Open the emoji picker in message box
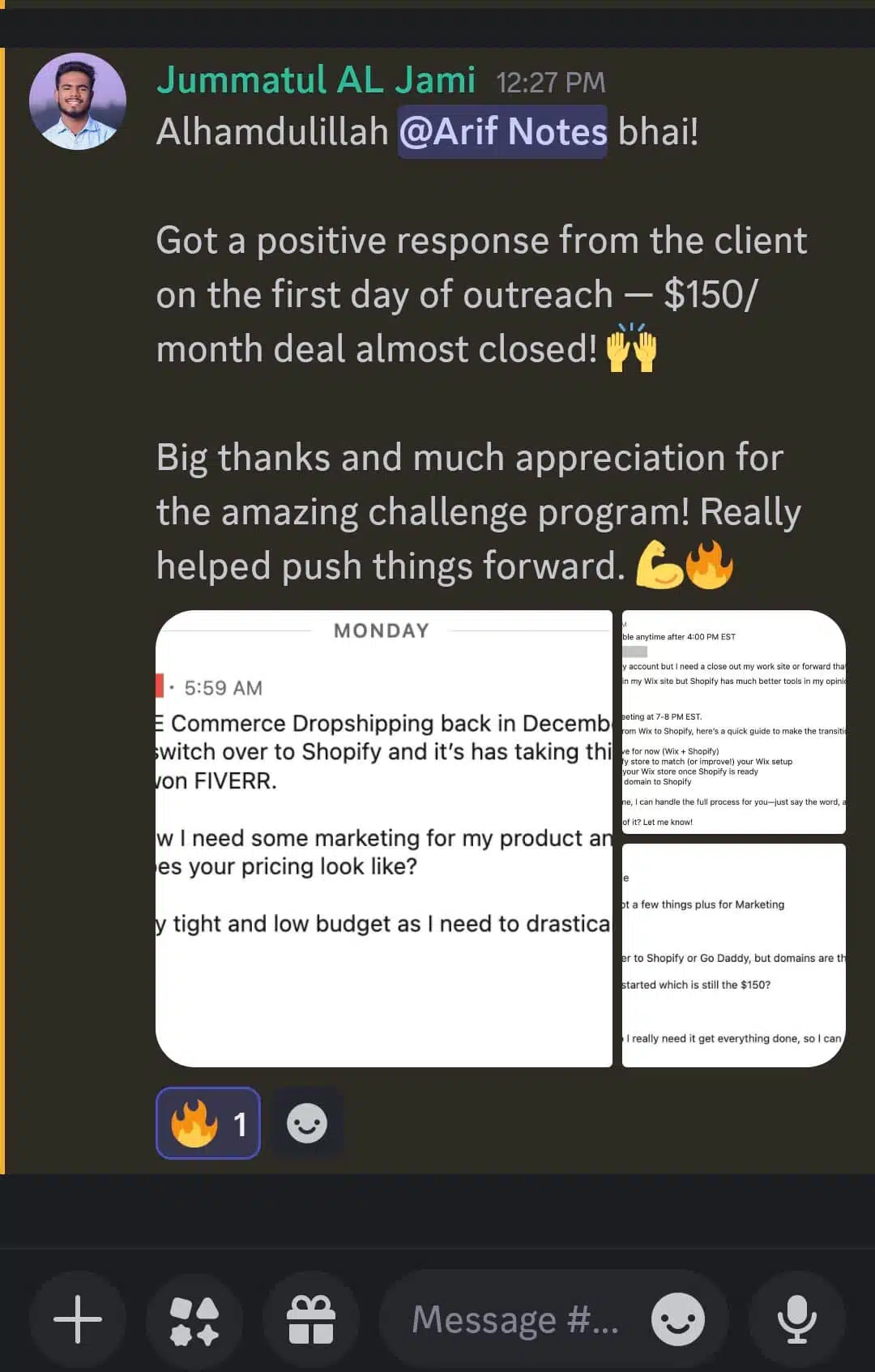Image resolution: width=875 pixels, height=1372 pixels. point(678,1319)
